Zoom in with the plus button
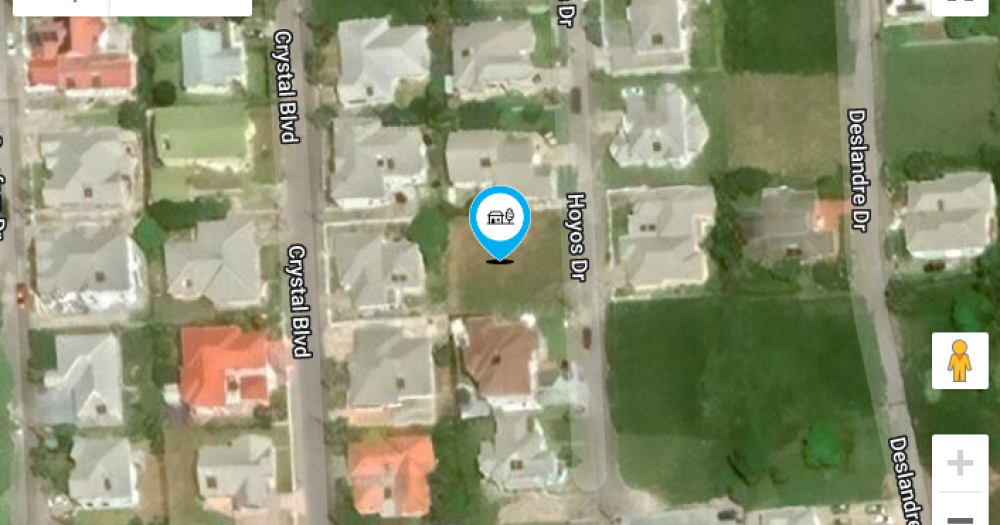The width and height of the screenshot is (1000, 525). [959, 463]
